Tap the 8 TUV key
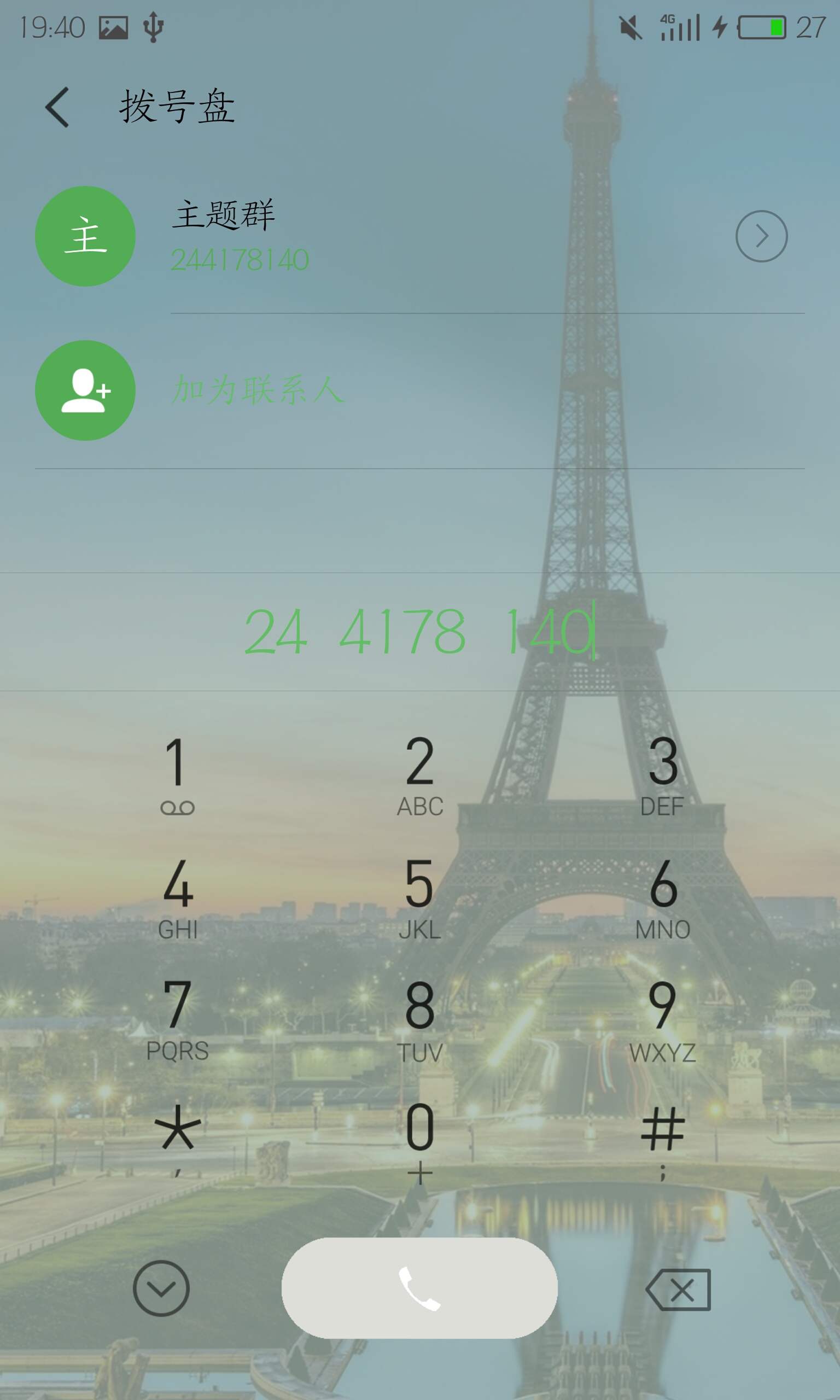Image resolution: width=840 pixels, height=1400 pixels. pos(419,1020)
